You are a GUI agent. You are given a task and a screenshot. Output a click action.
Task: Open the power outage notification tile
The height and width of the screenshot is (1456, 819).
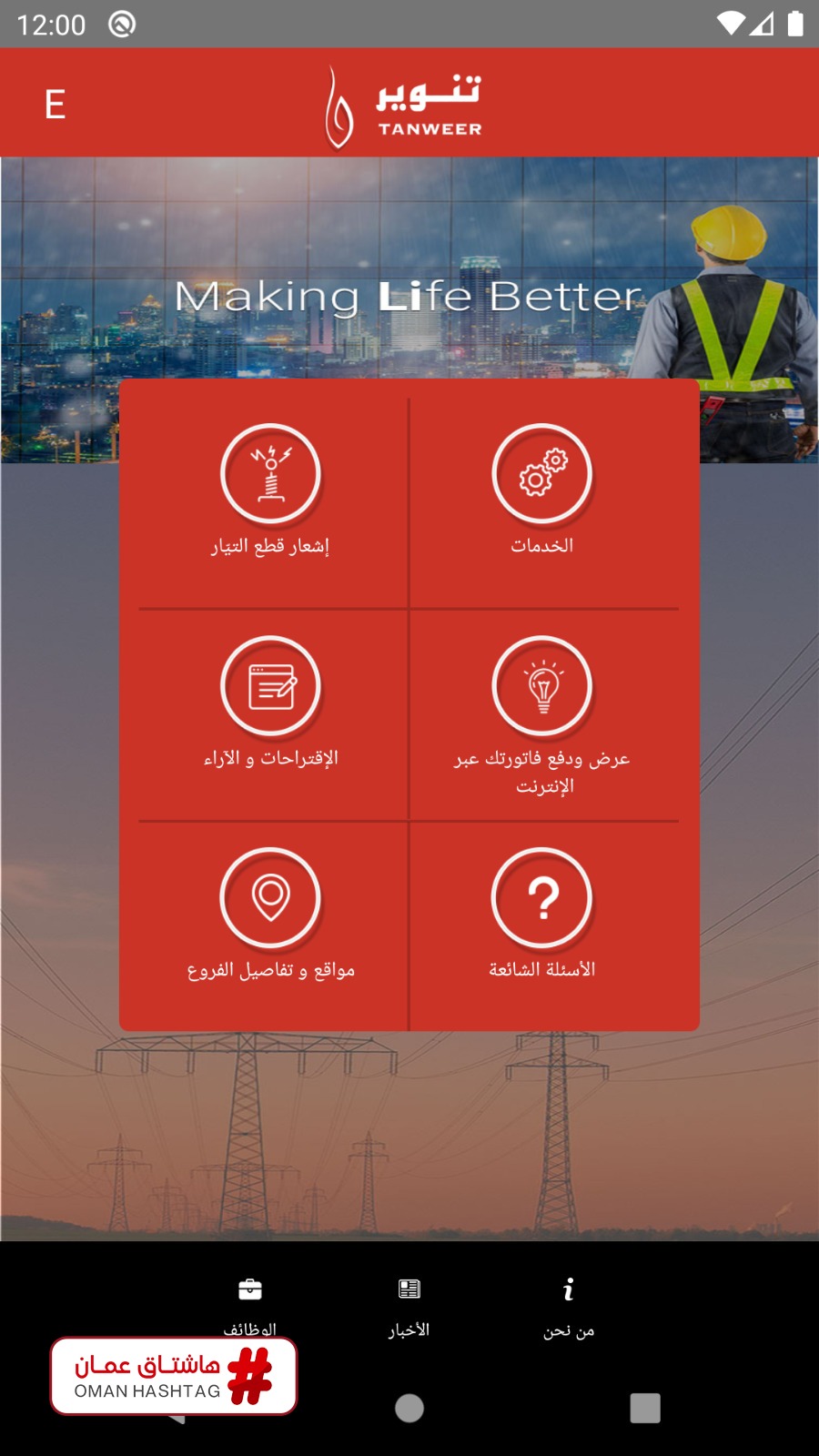[x=270, y=491]
